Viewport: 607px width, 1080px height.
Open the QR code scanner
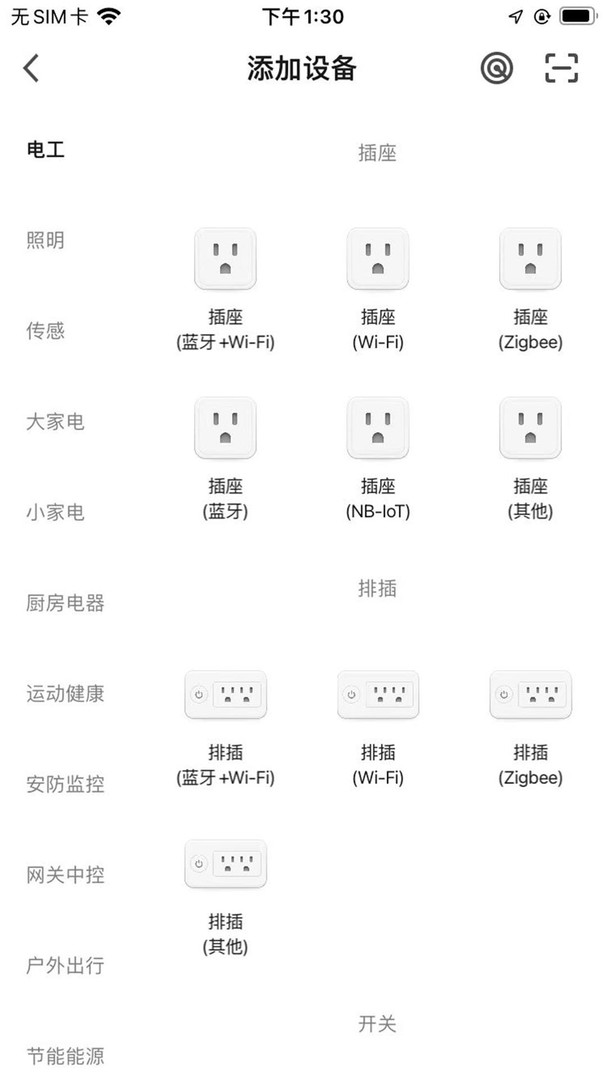pyautogui.click(x=561, y=68)
